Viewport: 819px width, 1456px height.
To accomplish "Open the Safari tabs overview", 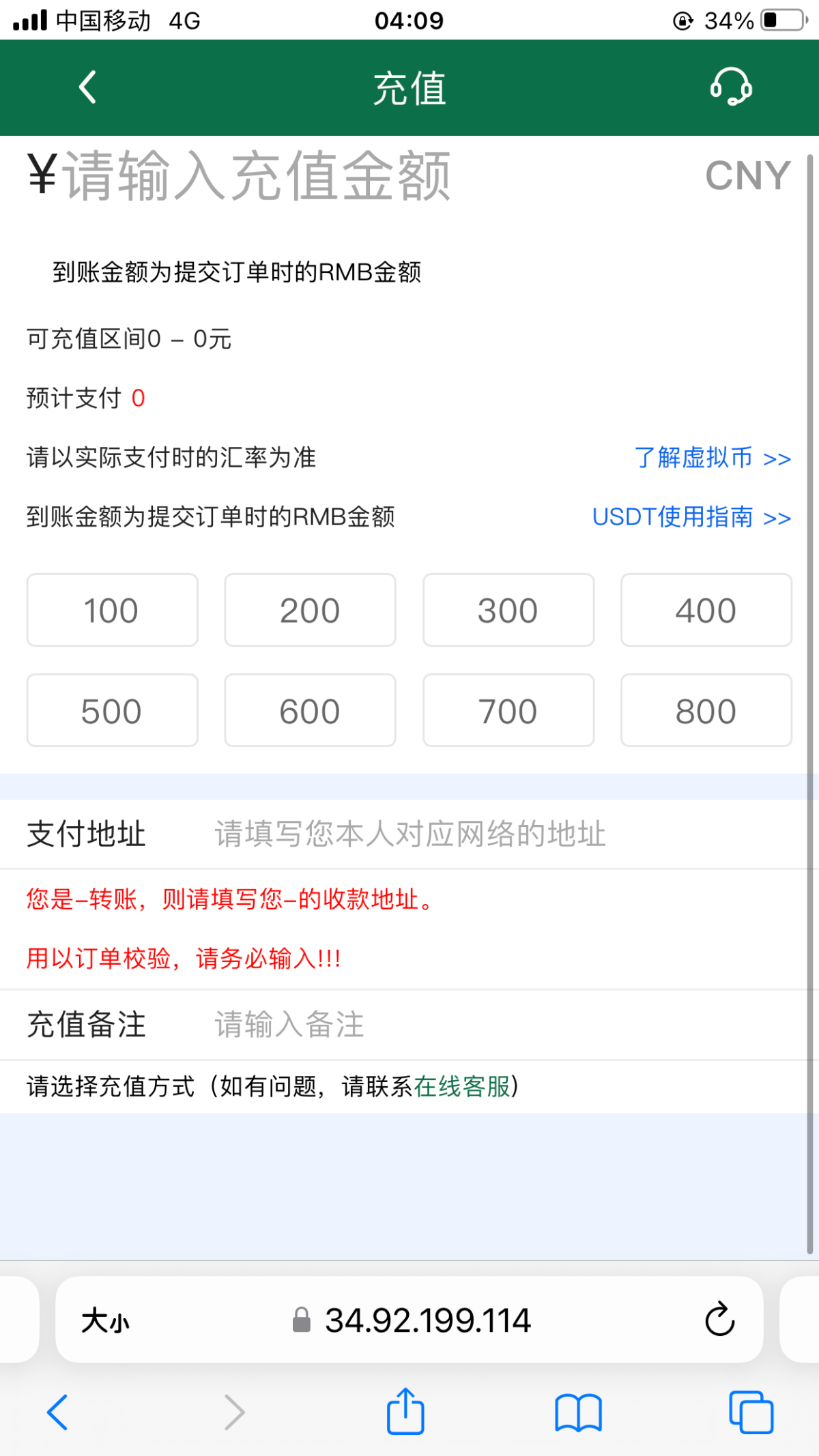I will (x=751, y=1412).
